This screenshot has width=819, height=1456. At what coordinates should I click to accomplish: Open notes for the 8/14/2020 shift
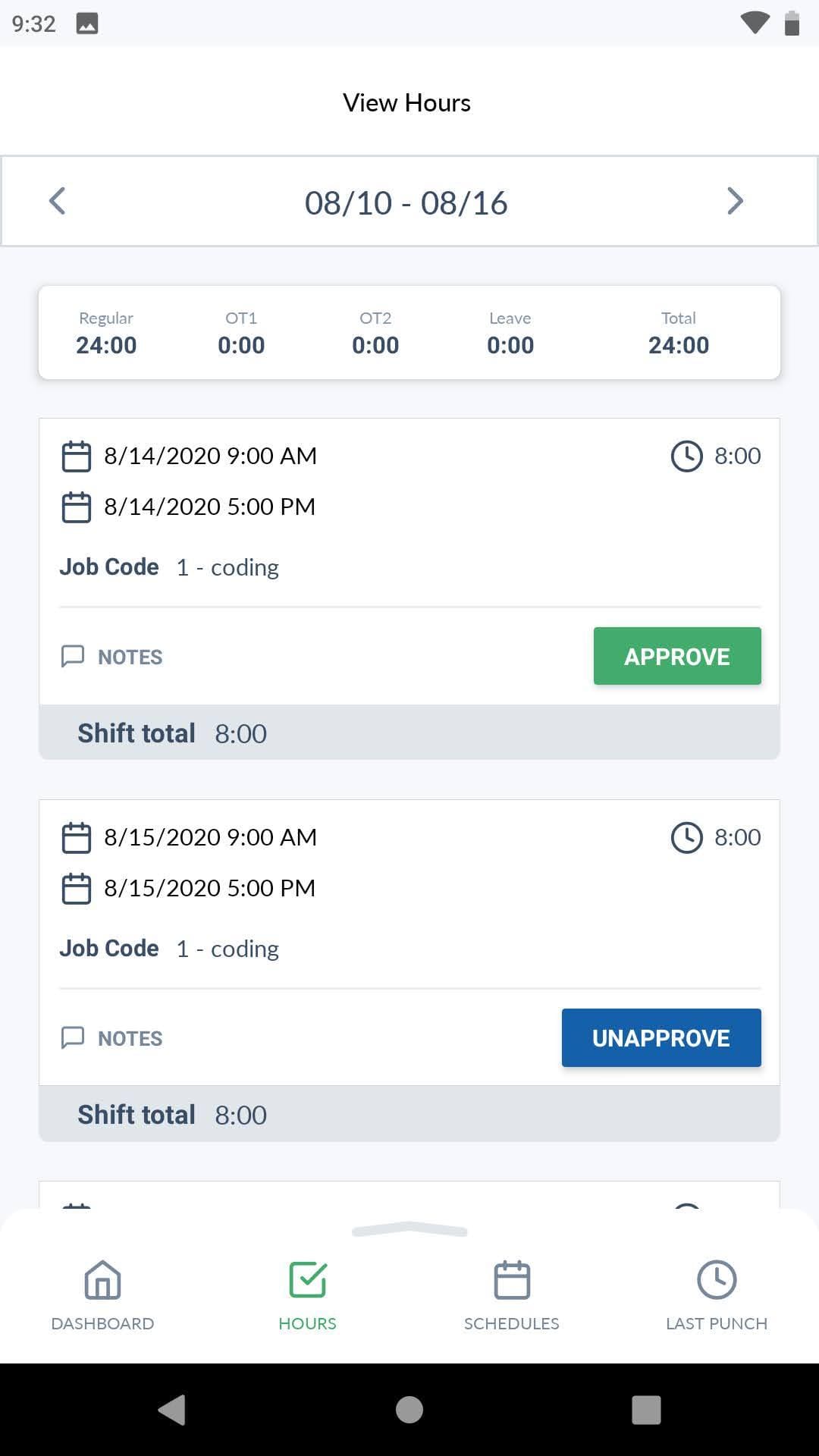coord(112,657)
